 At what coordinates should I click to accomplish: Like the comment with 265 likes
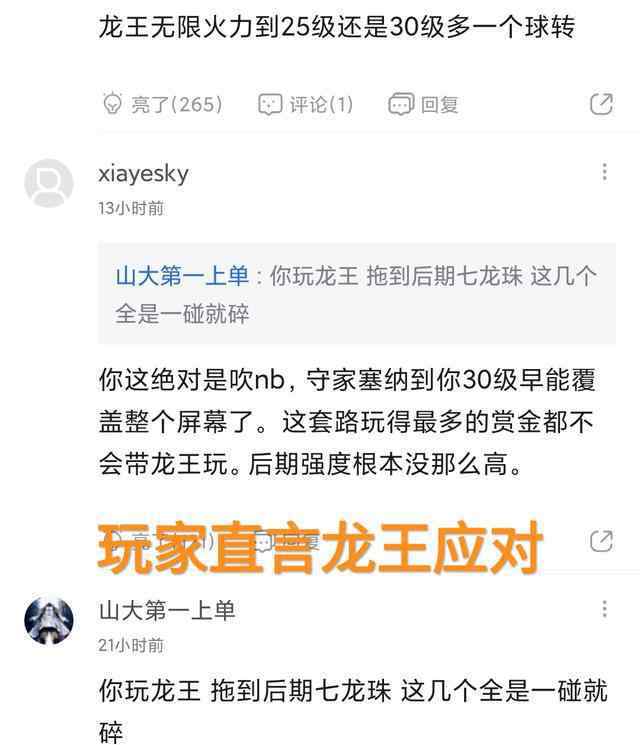162,104
